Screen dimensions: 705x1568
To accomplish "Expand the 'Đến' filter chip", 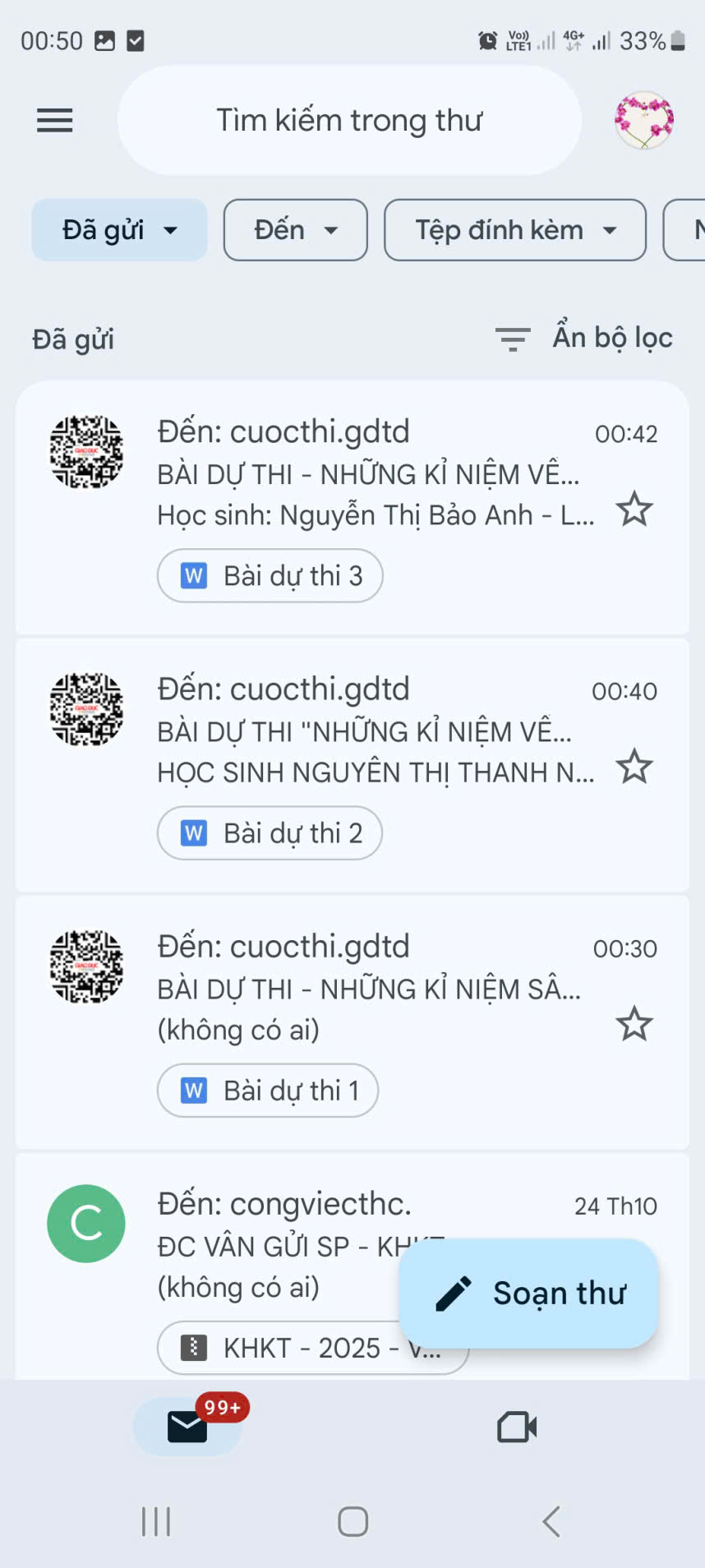I will pos(295,230).
